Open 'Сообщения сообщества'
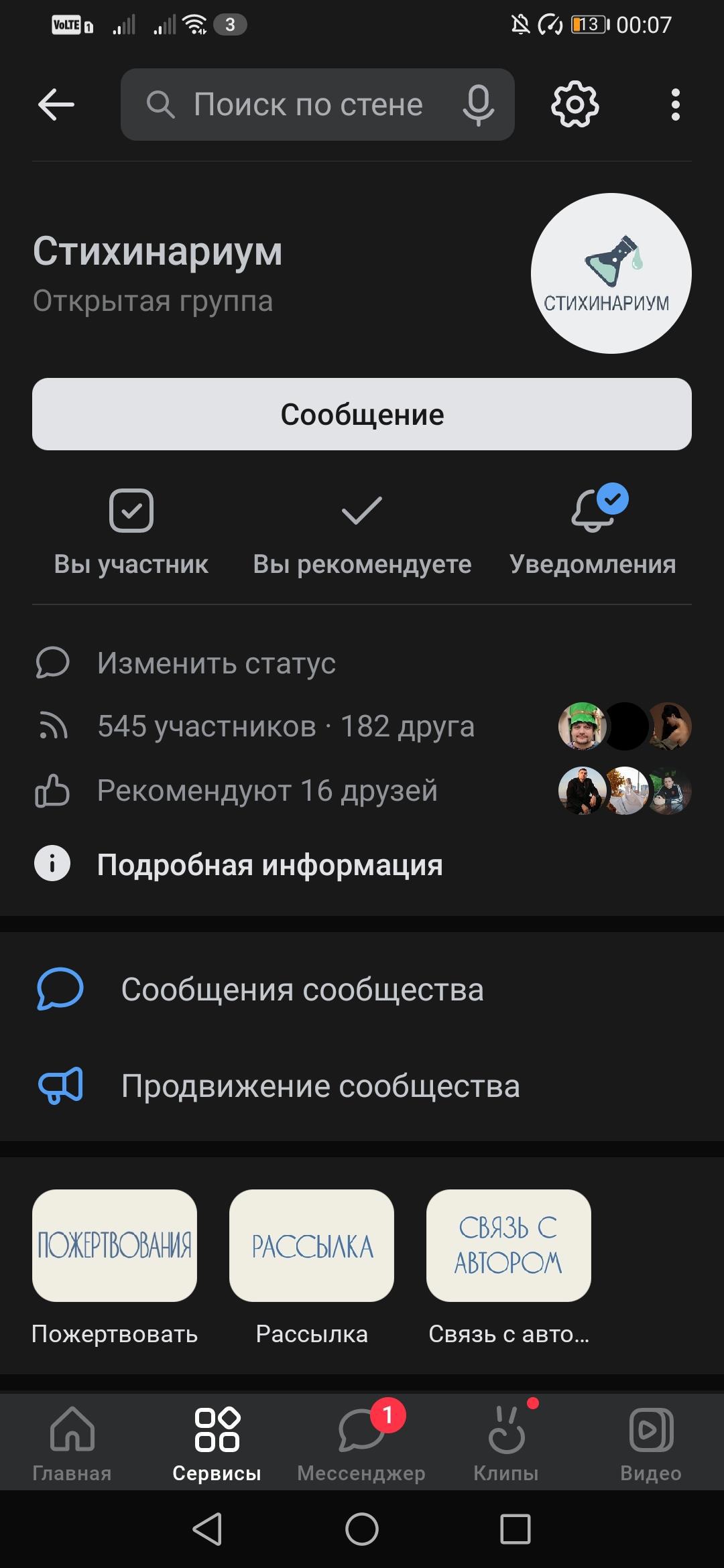This screenshot has width=724, height=1568. coord(302,990)
